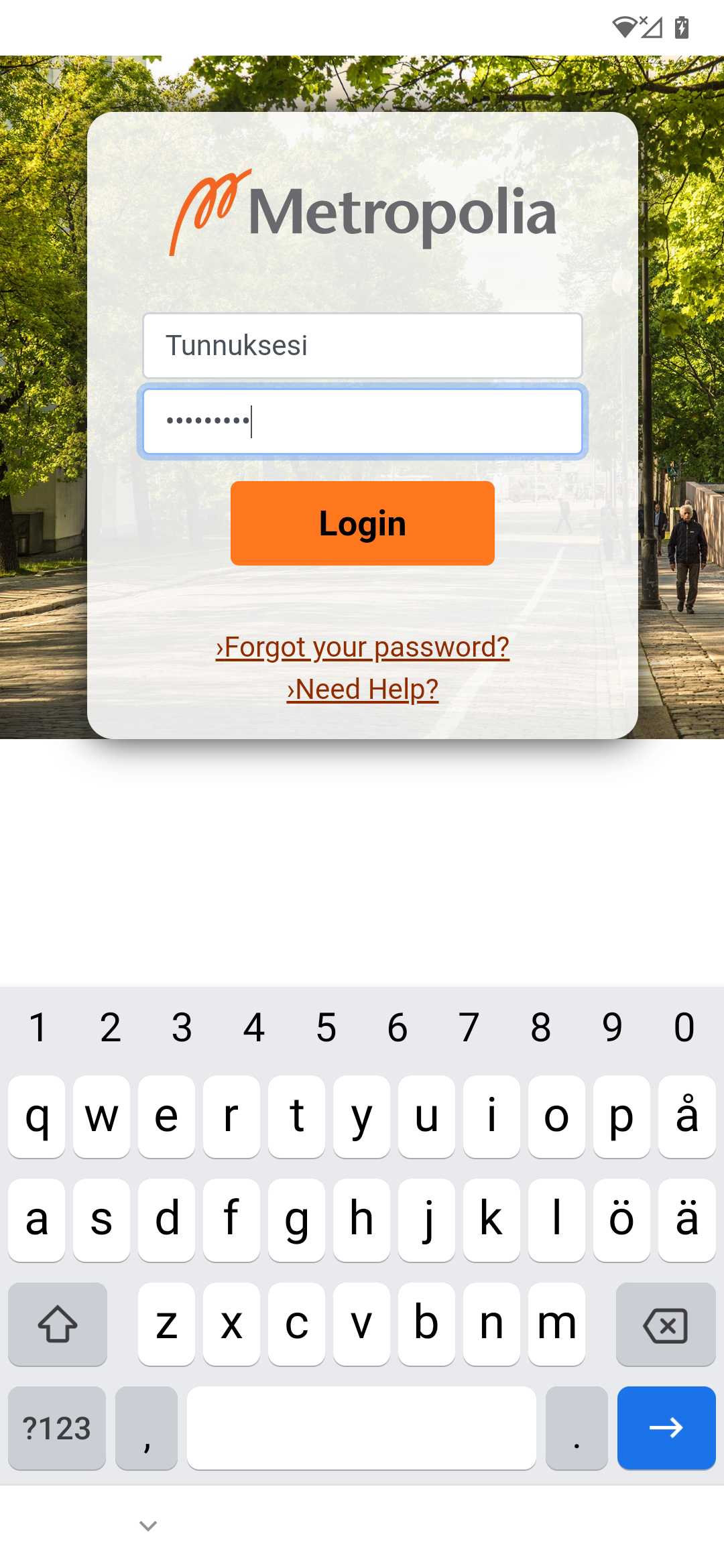Tap the keyboard backspace key

(x=665, y=1325)
